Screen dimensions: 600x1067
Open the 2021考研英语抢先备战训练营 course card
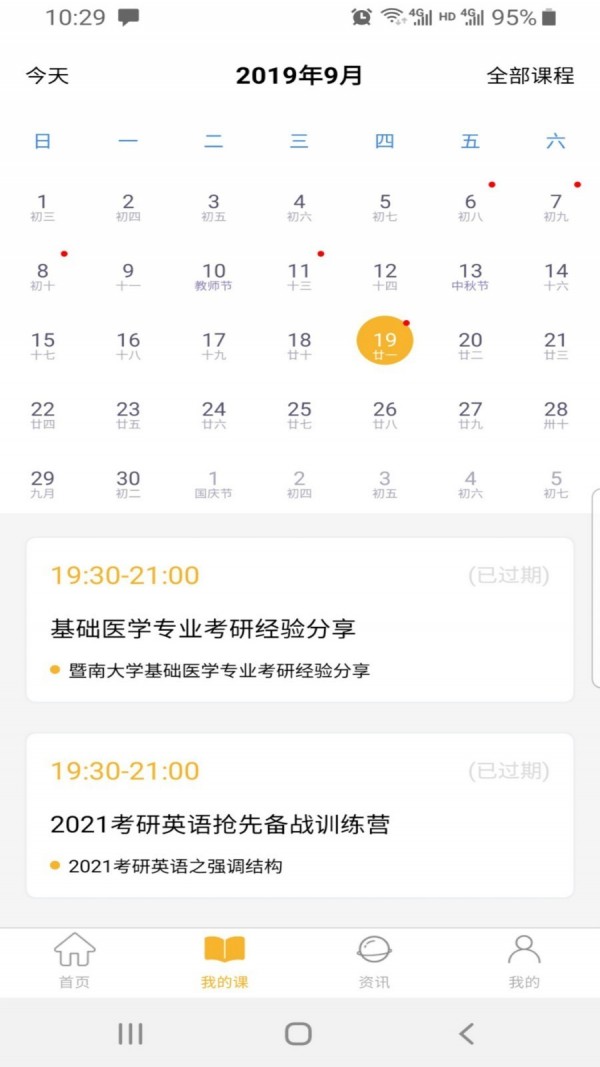[300, 815]
